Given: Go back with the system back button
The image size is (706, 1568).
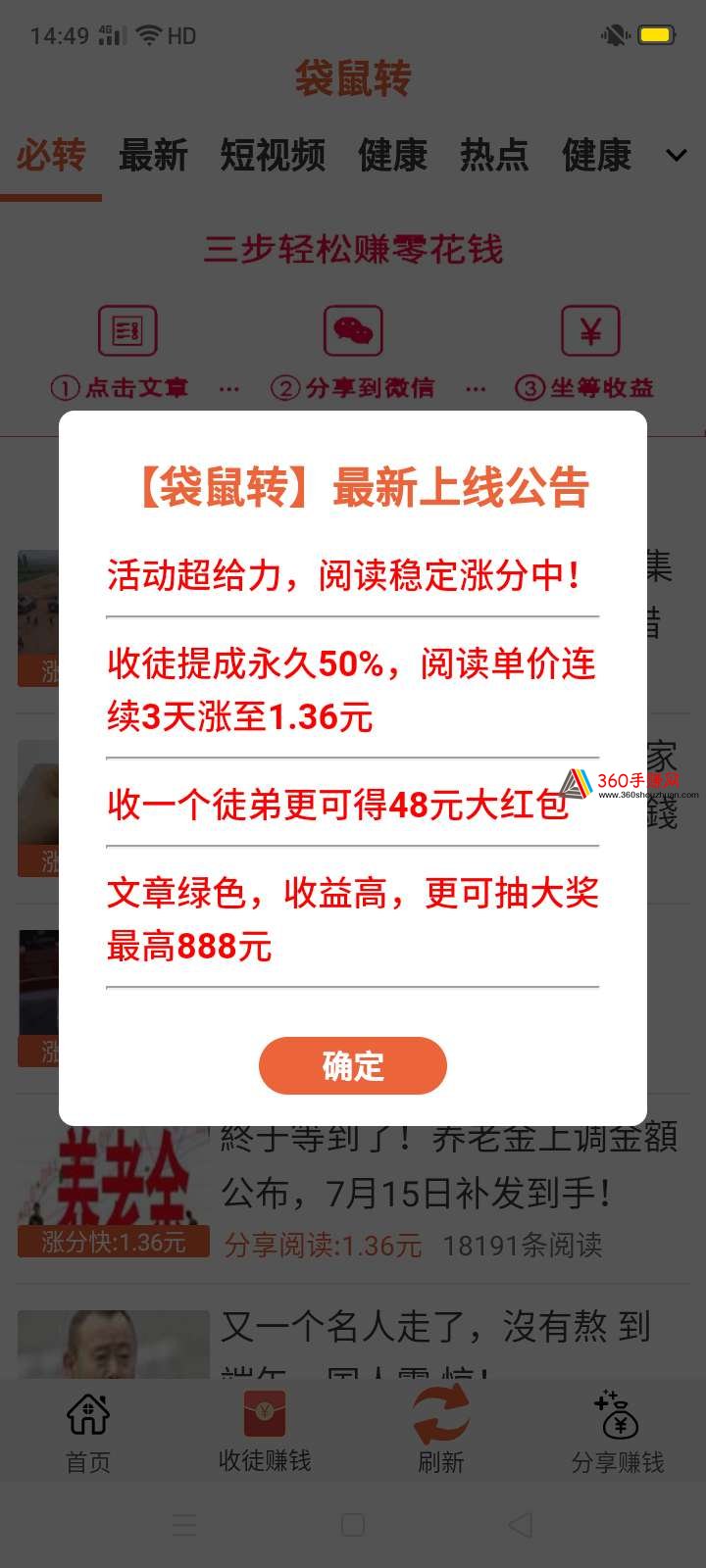Looking at the screenshot, I should click(521, 1525).
